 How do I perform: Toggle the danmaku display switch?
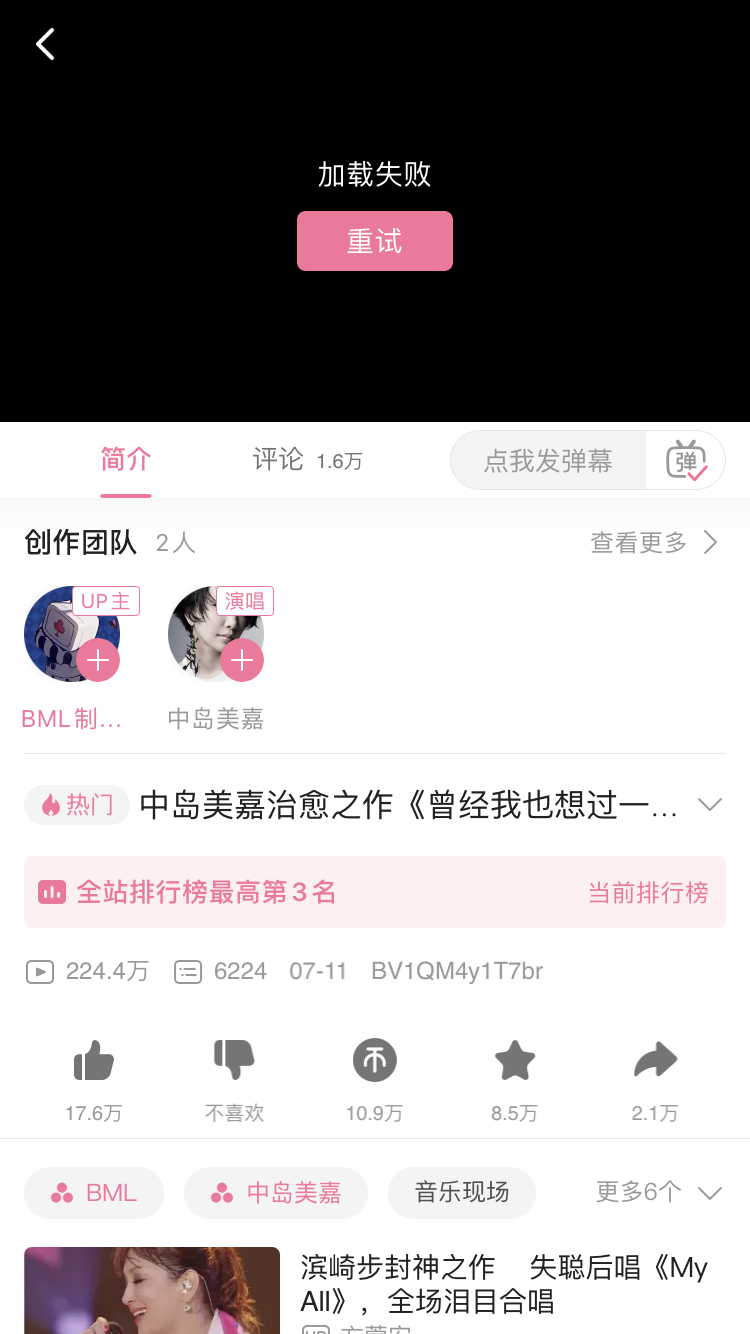tap(685, 460)
